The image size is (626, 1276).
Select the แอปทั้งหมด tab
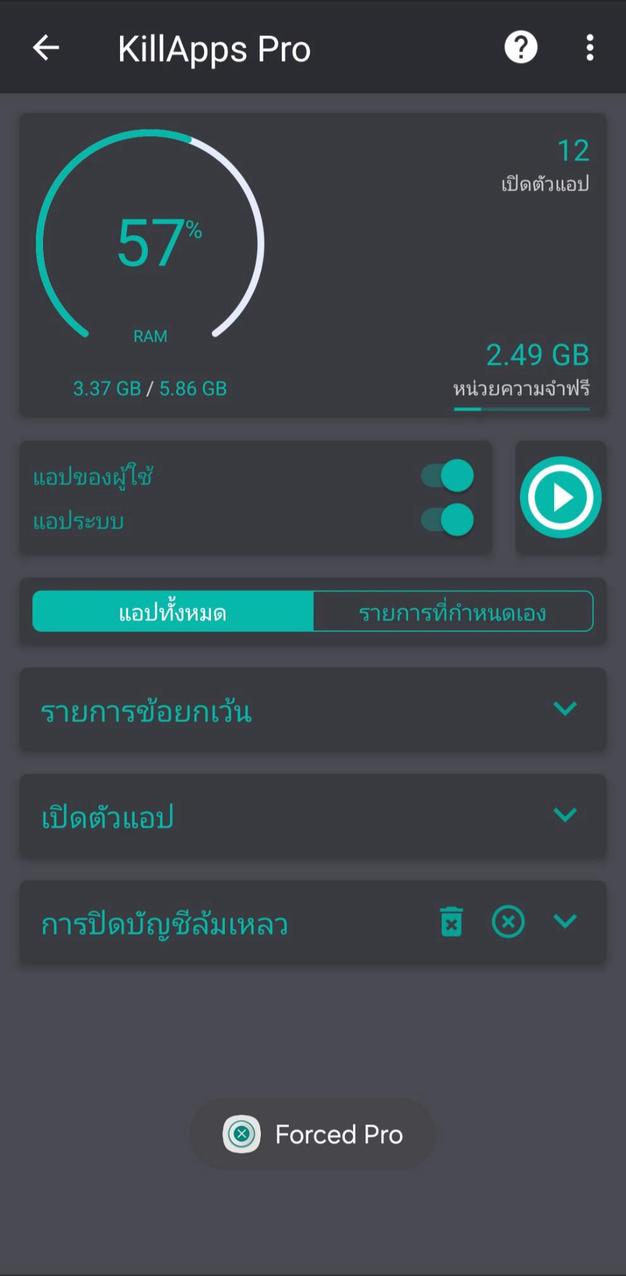pos(173,612)
